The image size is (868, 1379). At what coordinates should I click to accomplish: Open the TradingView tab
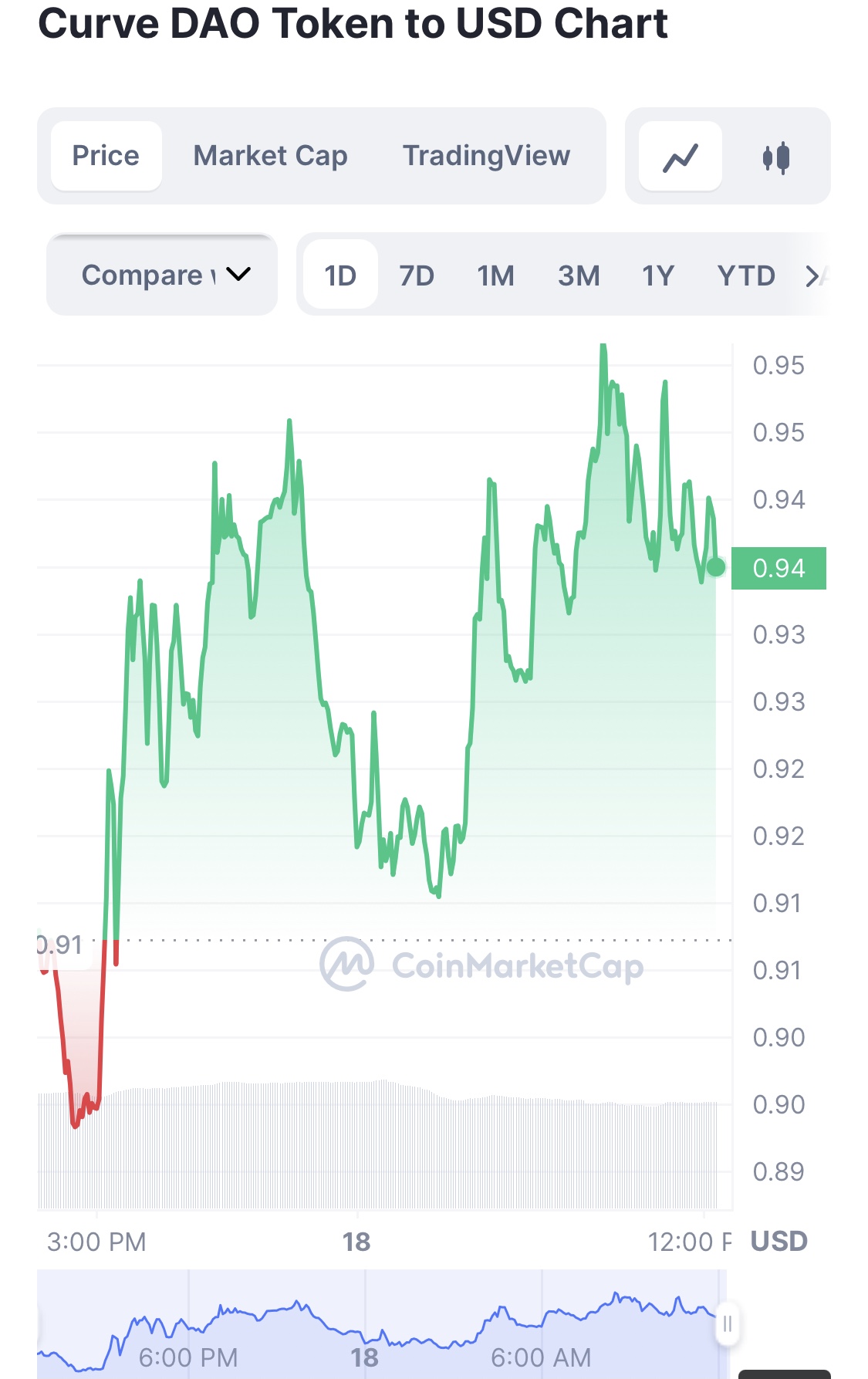486,156
